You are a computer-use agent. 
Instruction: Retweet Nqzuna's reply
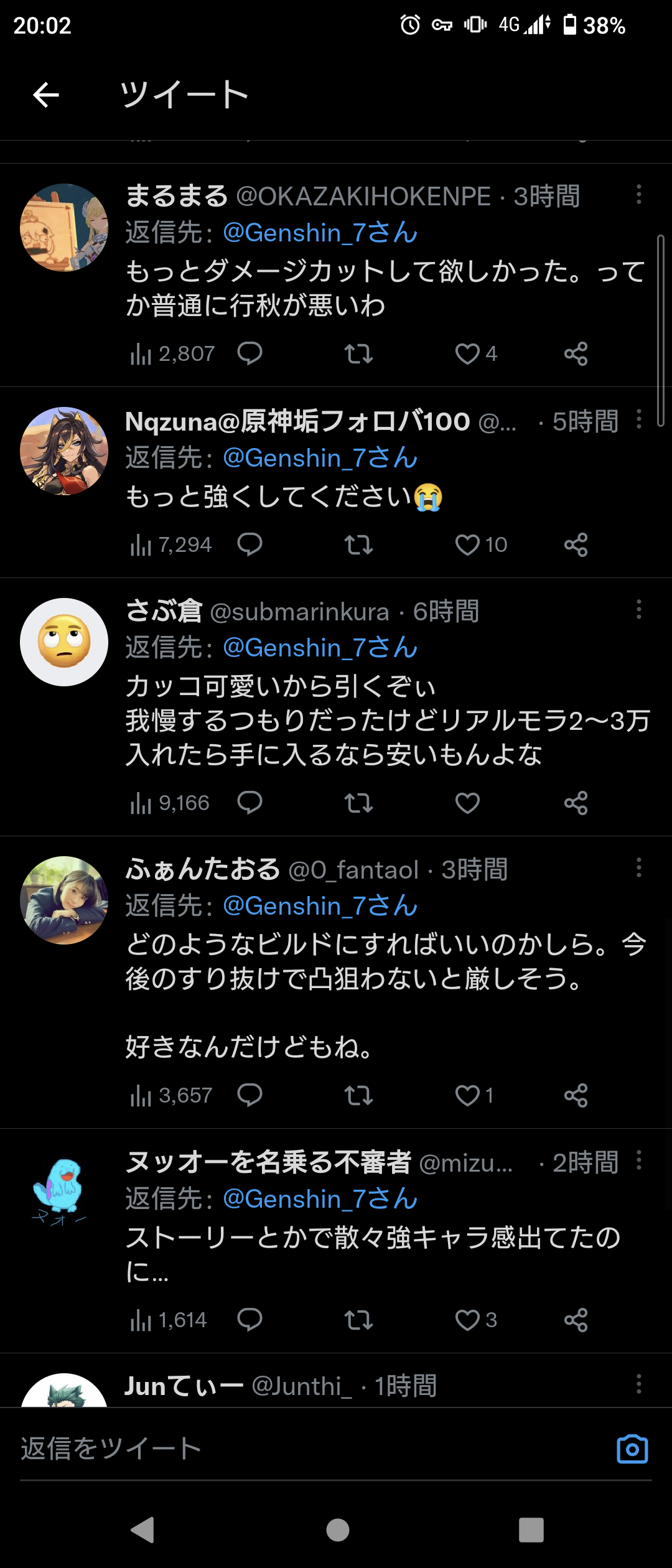(358, 545)
